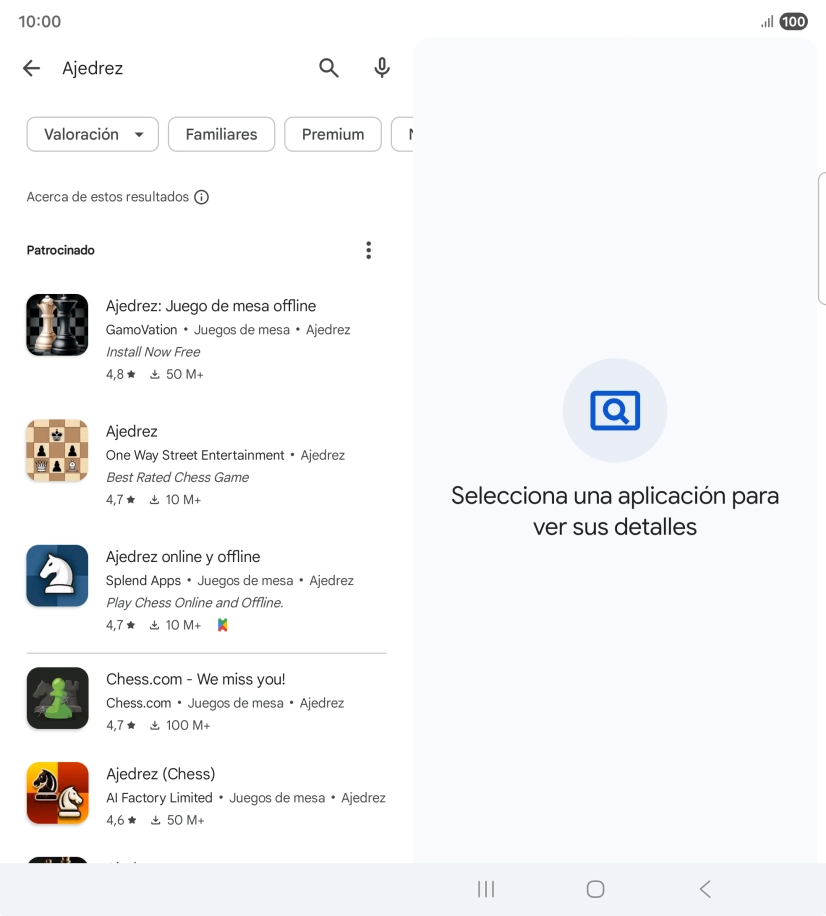Open the Valoración dropdown

[92, 134]
